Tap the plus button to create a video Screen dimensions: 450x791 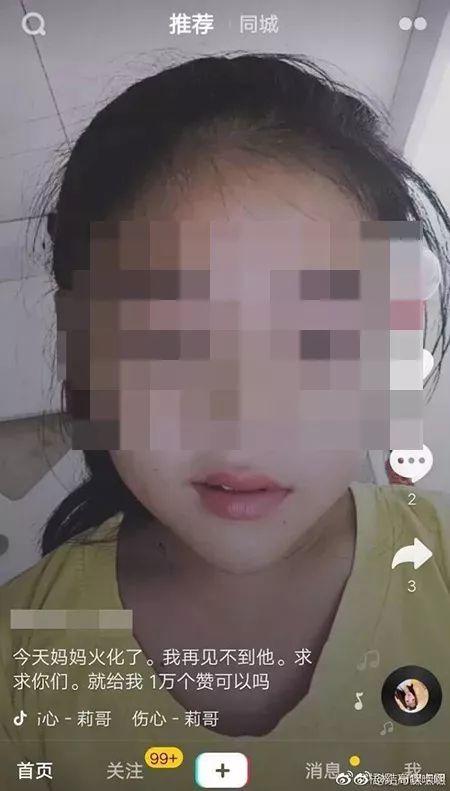click(222, 770)
